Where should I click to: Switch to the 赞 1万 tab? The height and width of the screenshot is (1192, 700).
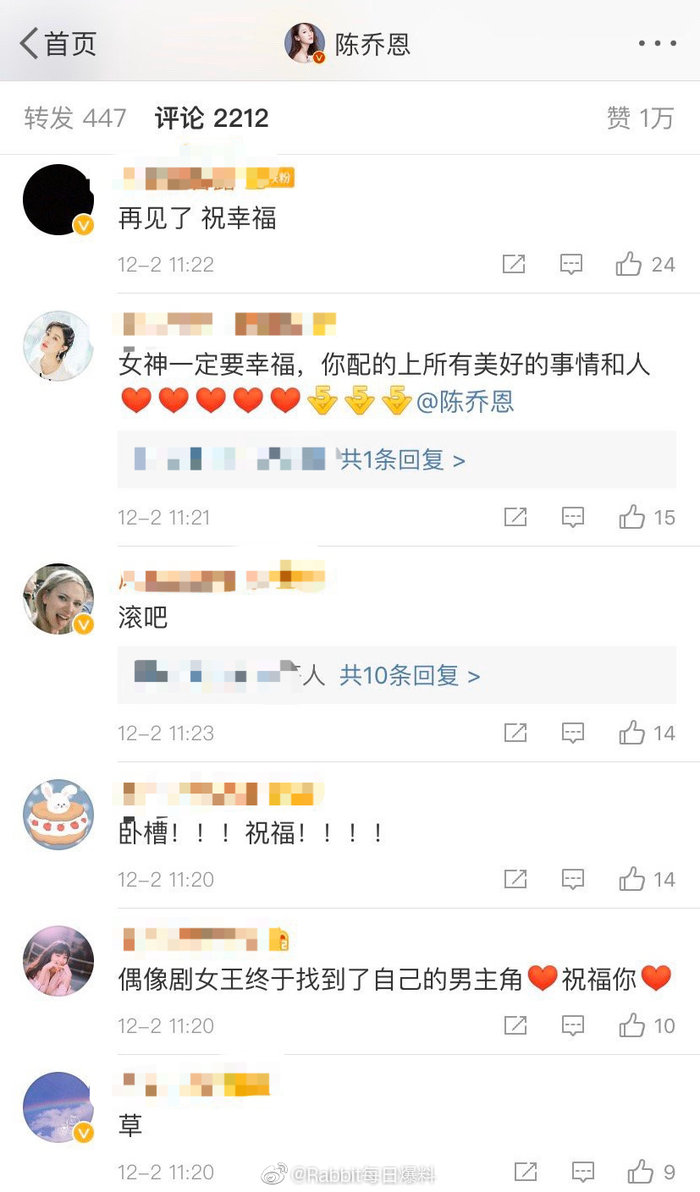[640, 118]
